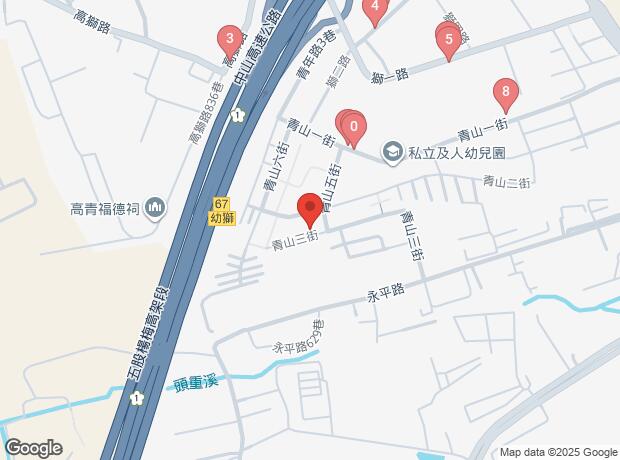
Task: Select map marker number 4
Action: click(375, 11)
